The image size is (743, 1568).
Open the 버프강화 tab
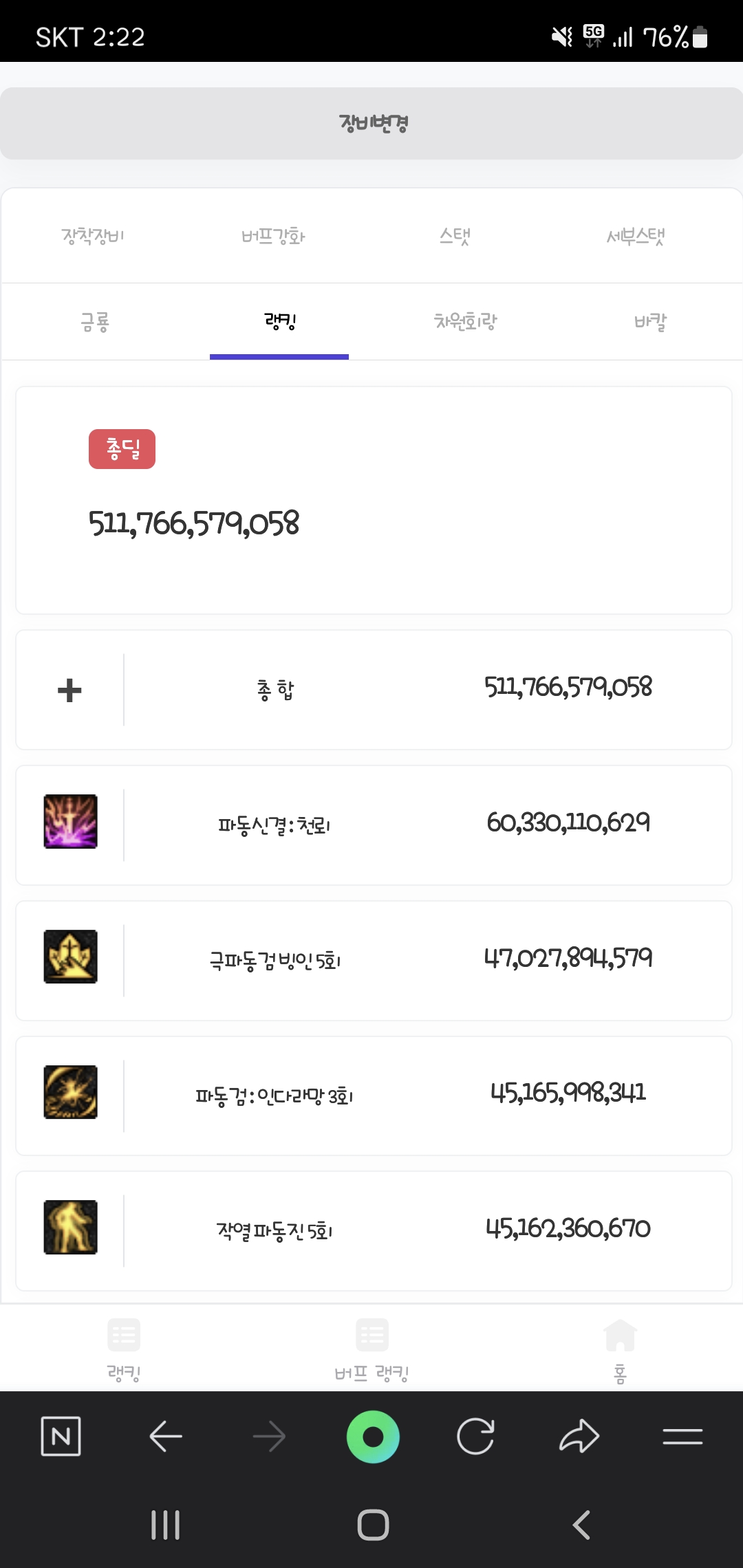click(x=273, y=236)
